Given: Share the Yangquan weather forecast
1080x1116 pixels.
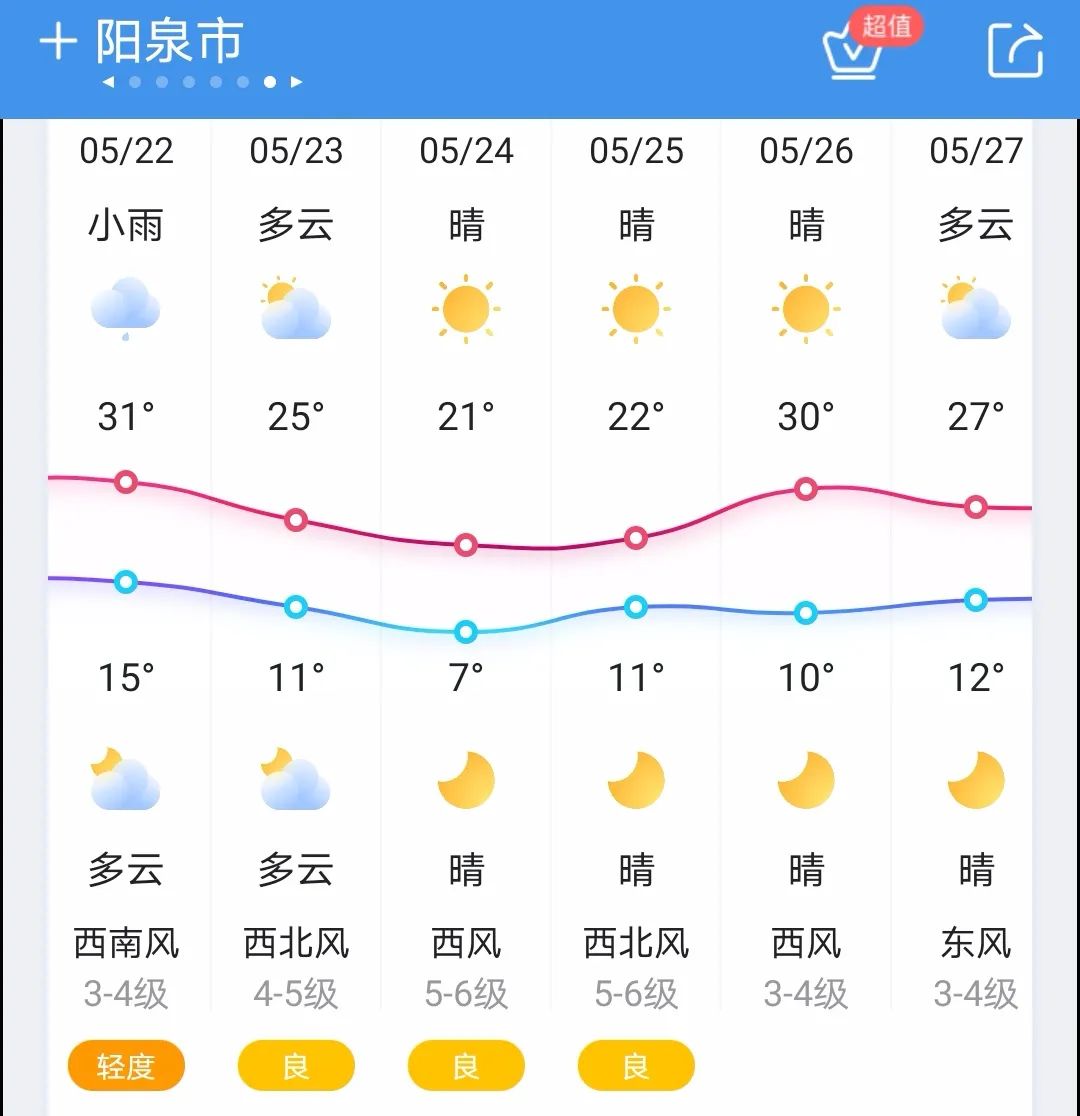Looking at the screenshot, I should point(1015,50).
